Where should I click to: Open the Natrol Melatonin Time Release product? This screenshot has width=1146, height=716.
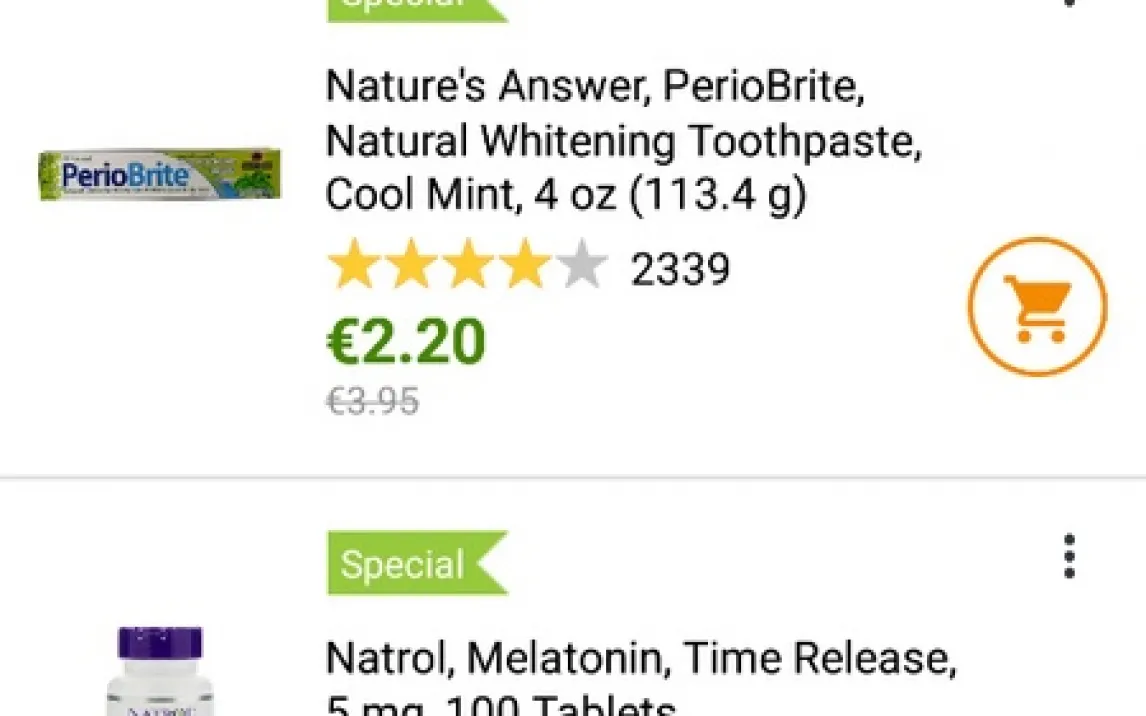point(640,676)
